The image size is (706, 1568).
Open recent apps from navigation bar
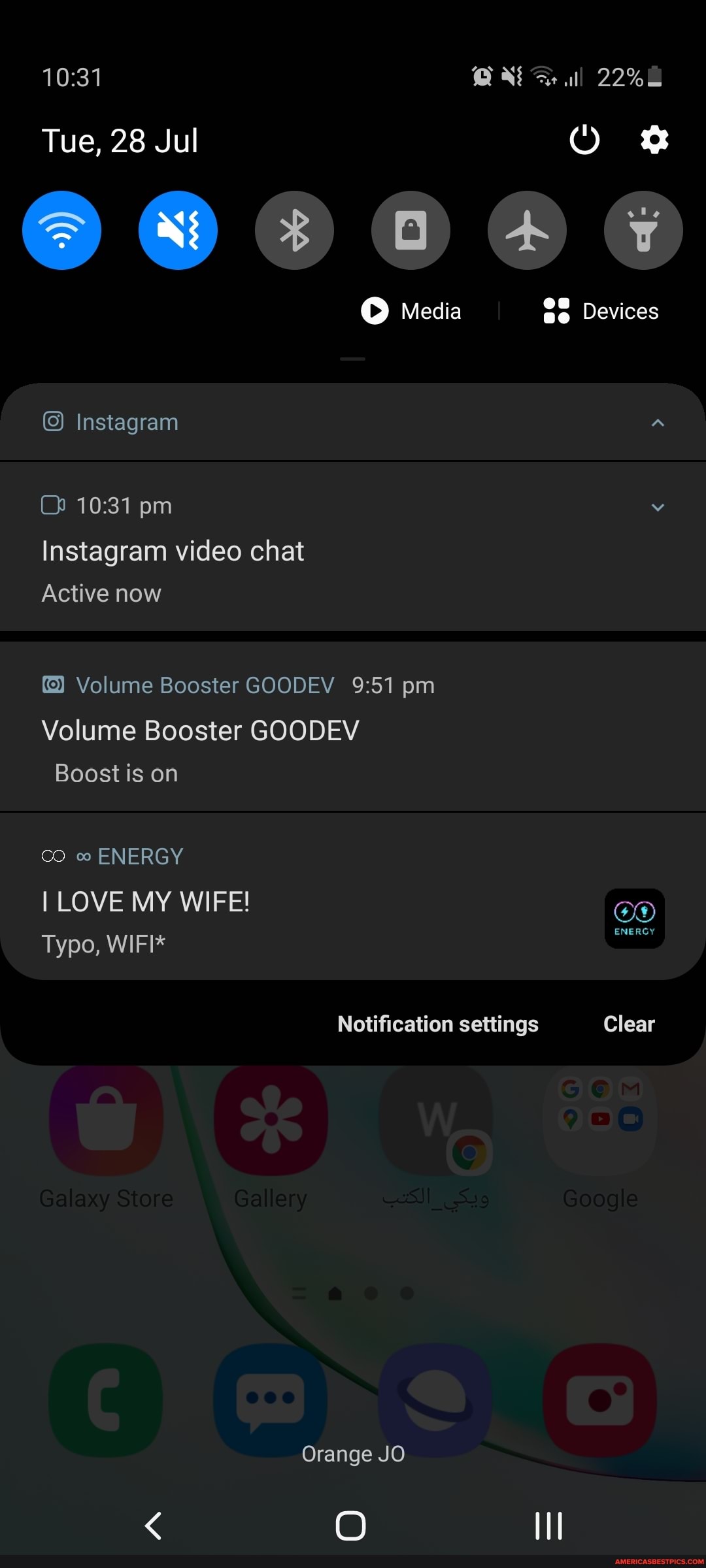548,1526
